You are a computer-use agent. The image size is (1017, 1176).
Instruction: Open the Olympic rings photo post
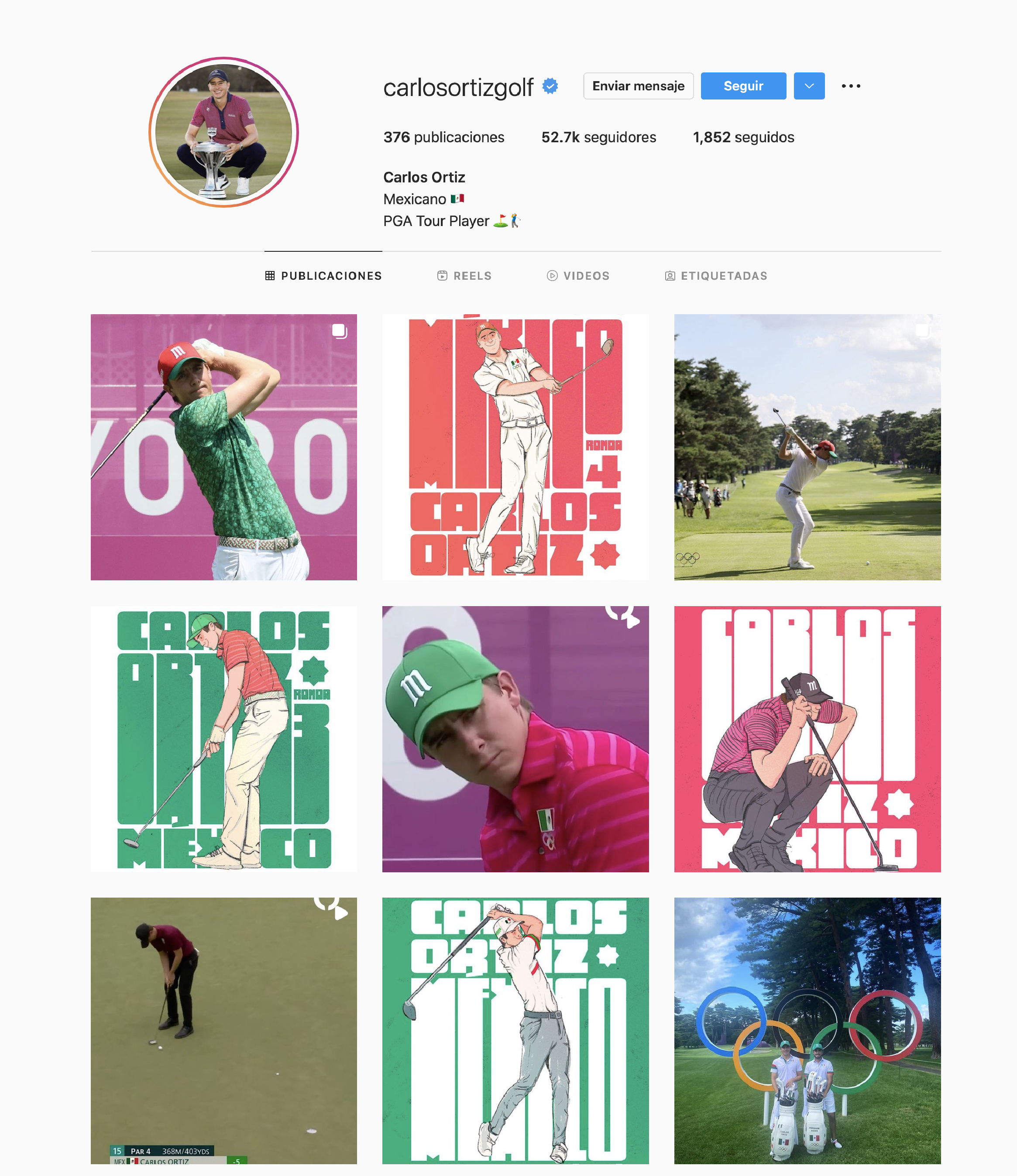pos(807,1030)
